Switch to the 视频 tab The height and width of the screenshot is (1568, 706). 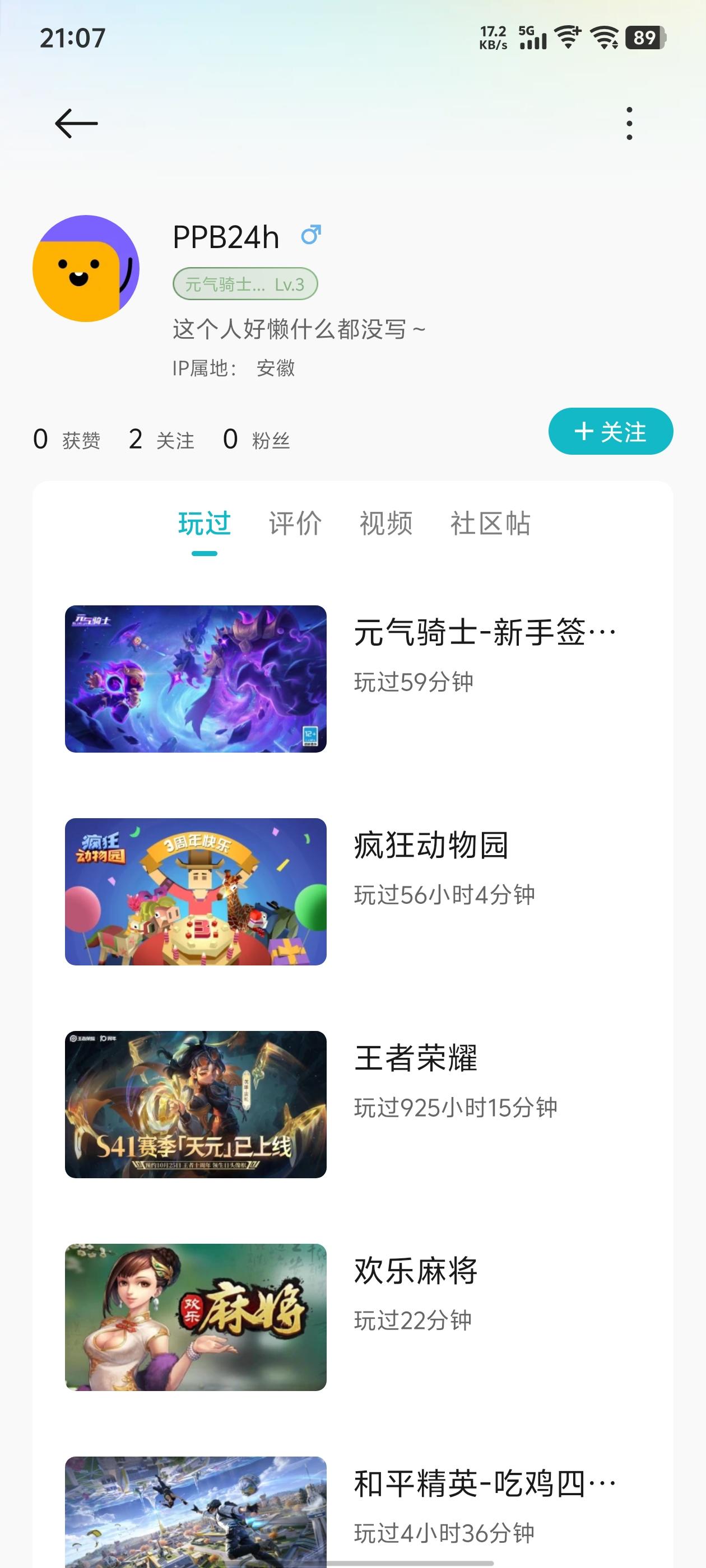click(385, 524)
